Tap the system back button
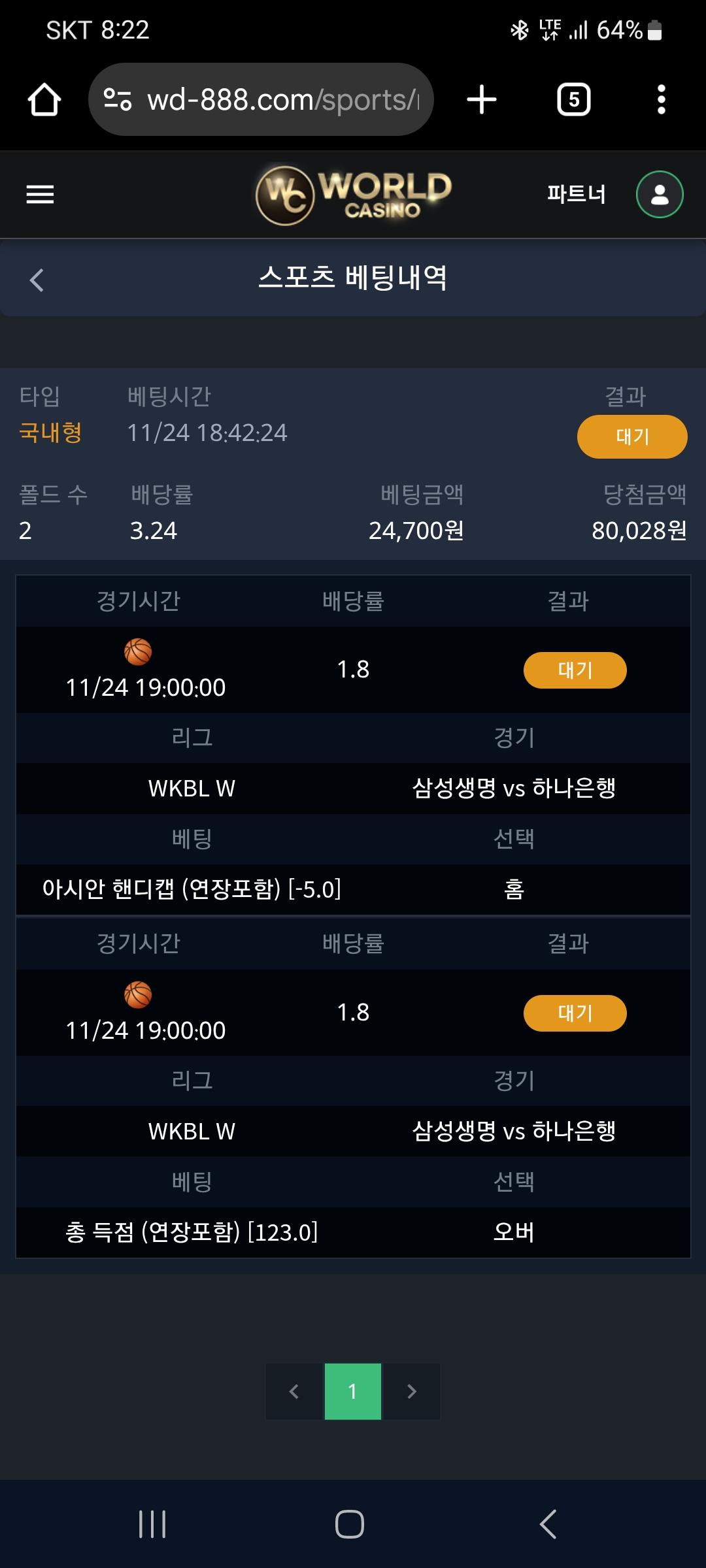The width and height of the screenshot is (706, 1568). click(548, 1524)
